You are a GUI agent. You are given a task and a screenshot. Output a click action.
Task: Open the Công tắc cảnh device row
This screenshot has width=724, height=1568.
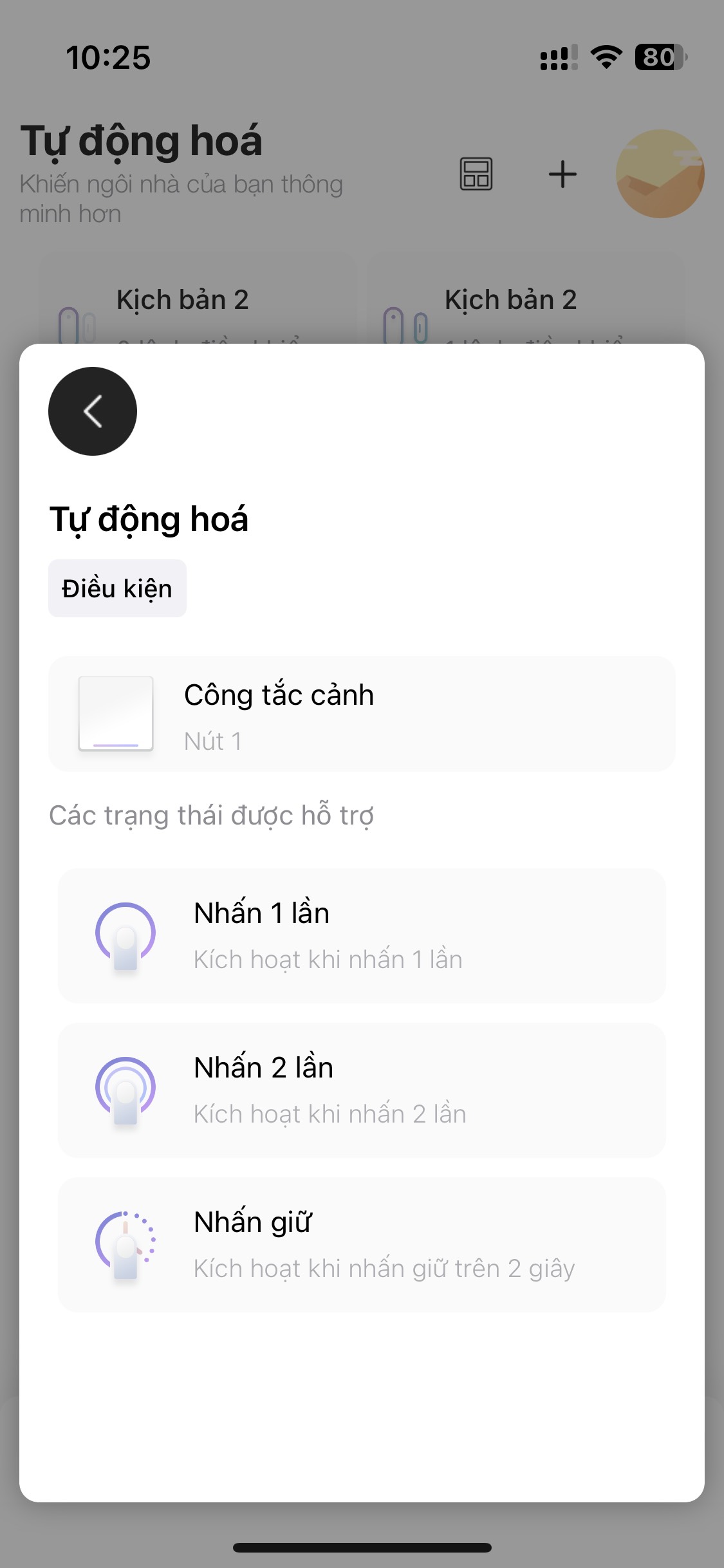(x=362, y=714)
